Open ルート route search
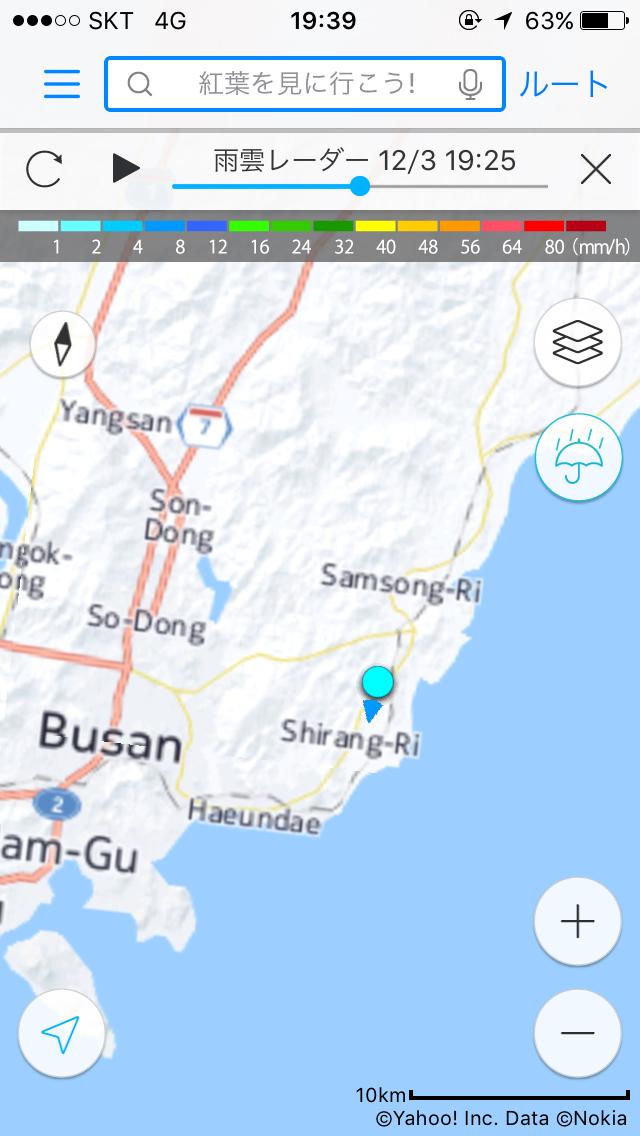640x1136 pixels. click(563, 85)
